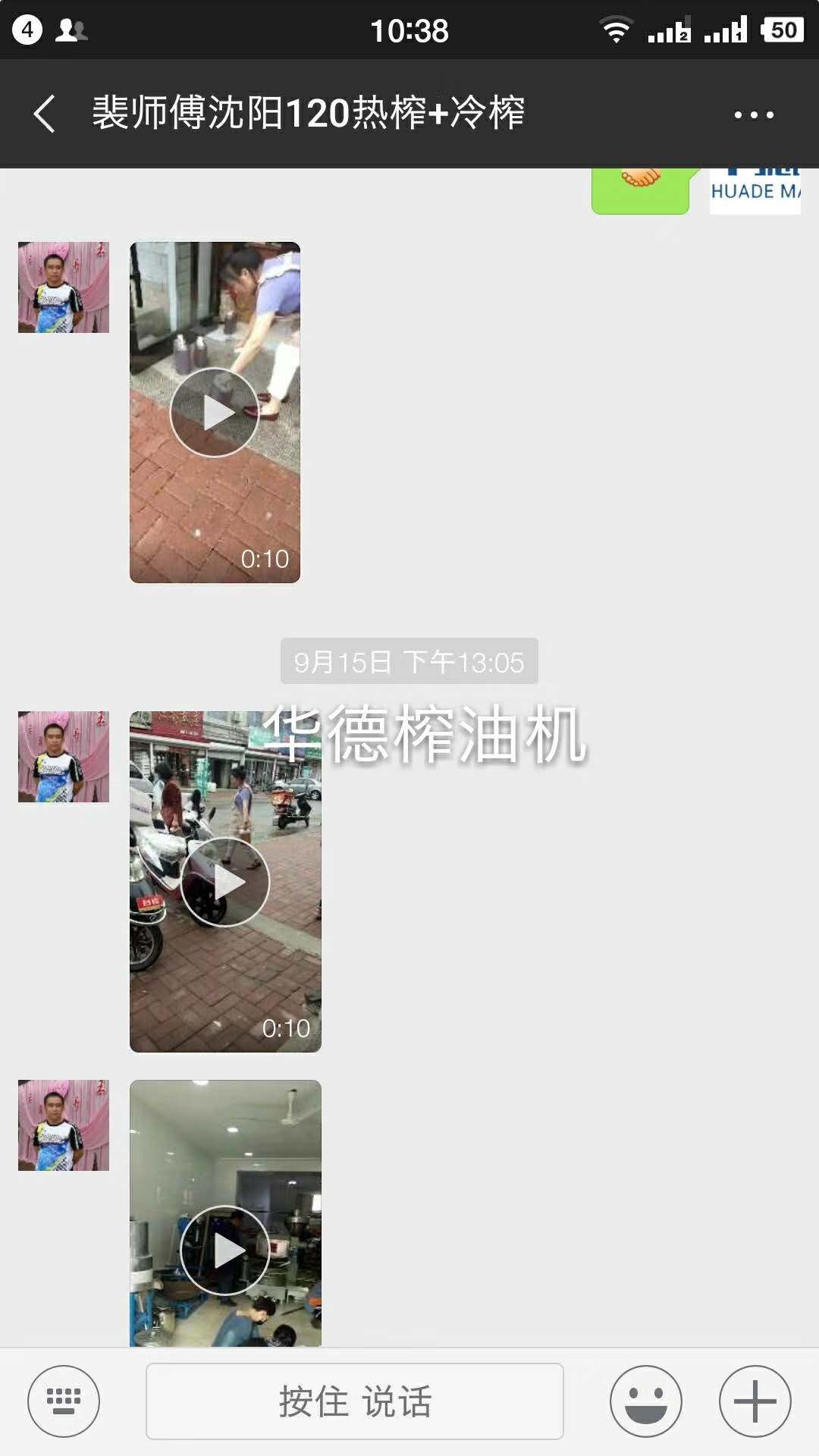819x1456 pixels.
Task: Go back from the chat
Action: pos(45,114)
